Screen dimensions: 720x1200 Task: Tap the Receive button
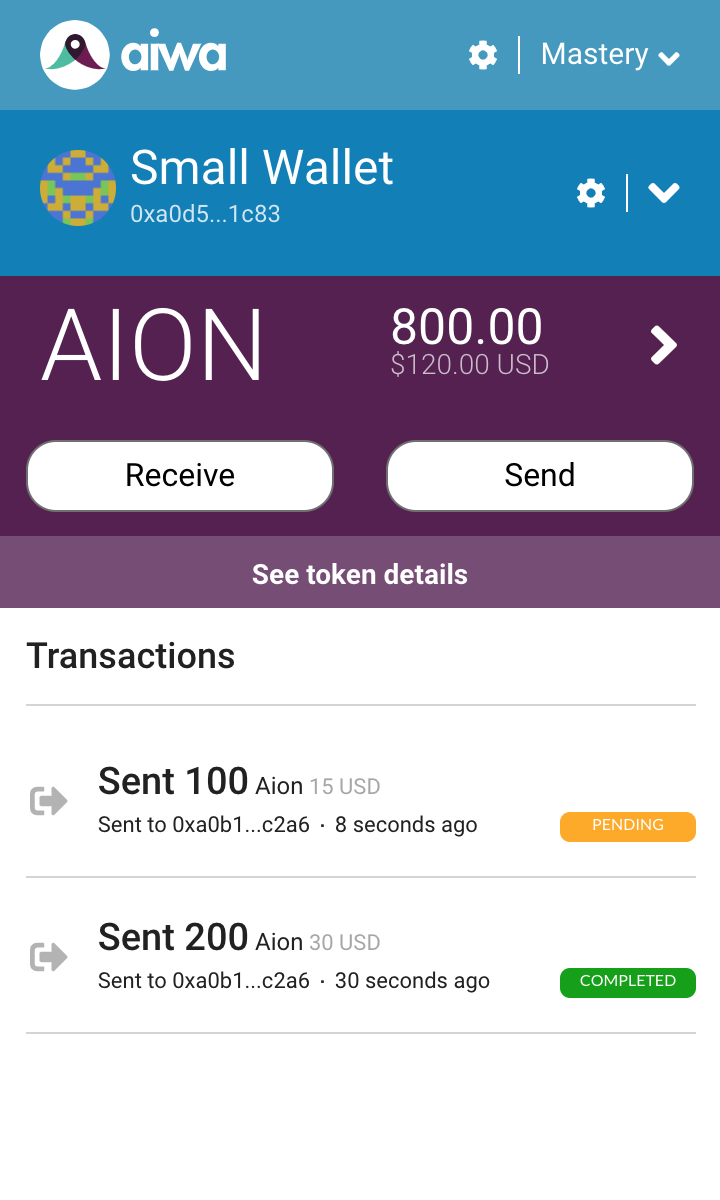coord(180,476)
